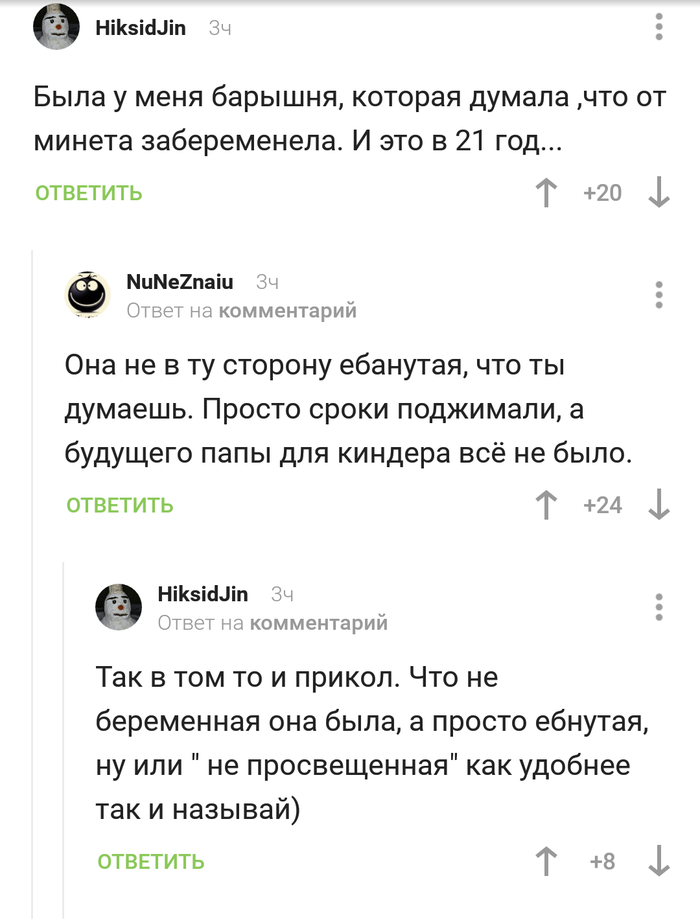Downvote the comment rated +8
700x922 pixels.
[659, 860]
